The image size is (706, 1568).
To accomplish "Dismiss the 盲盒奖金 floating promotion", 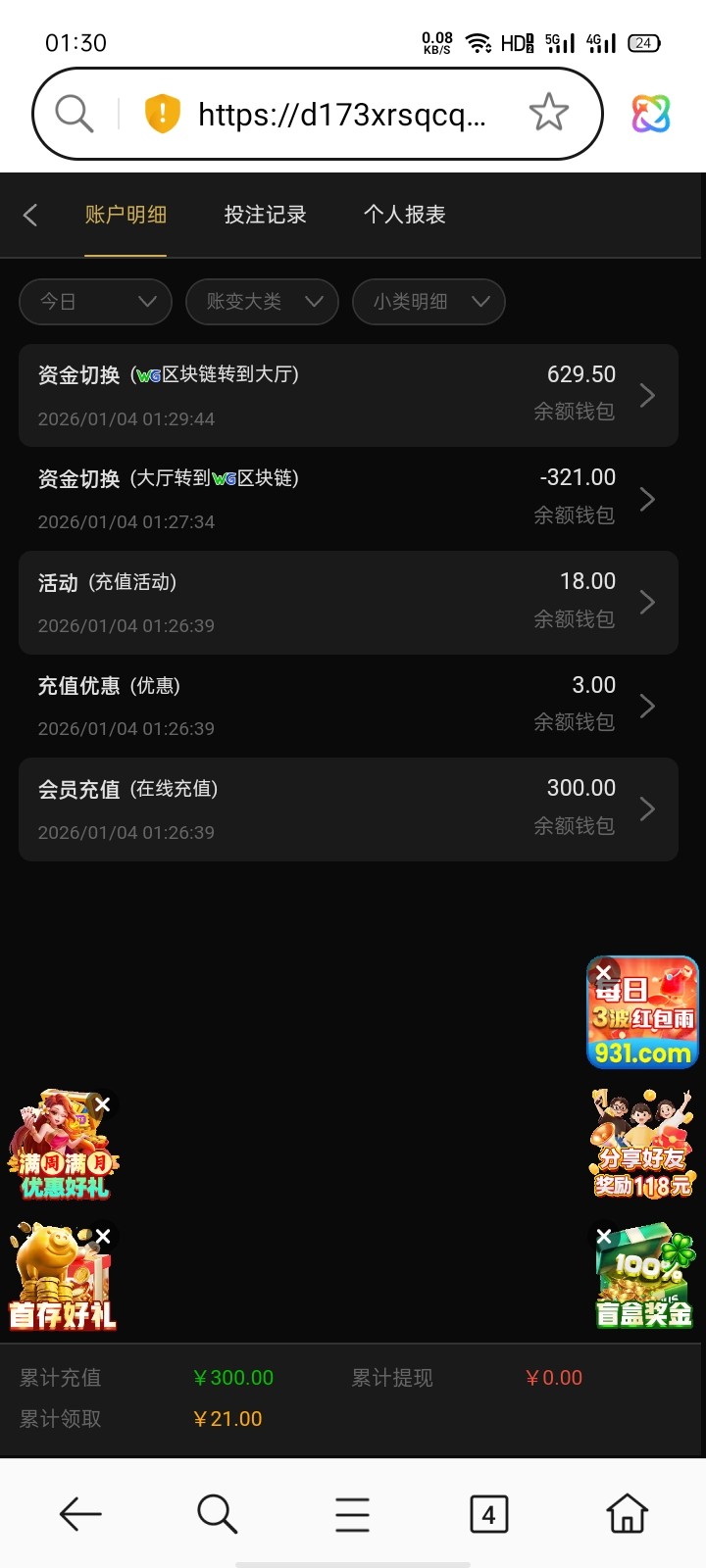I will click(x=603, y=1236).
